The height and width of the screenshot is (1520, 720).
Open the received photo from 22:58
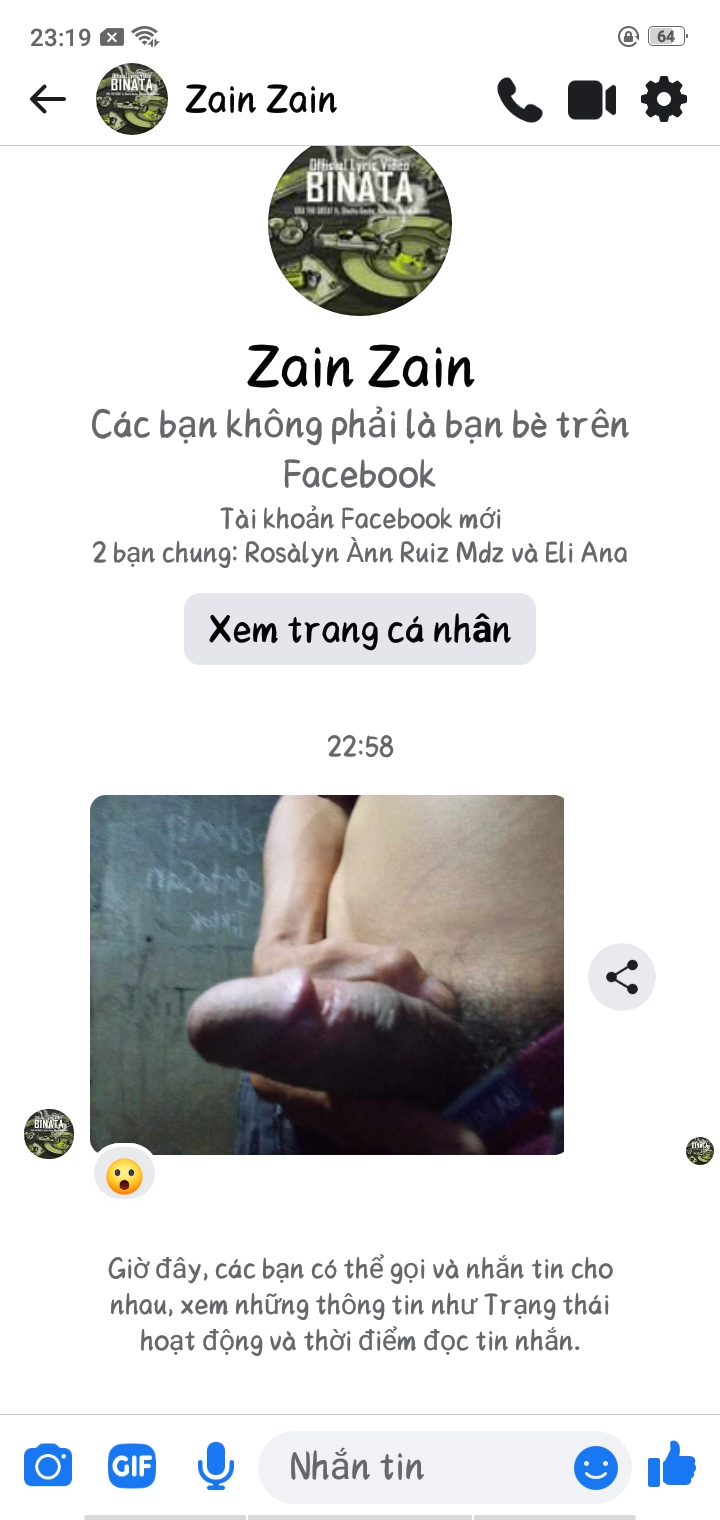tap(327, 975)
